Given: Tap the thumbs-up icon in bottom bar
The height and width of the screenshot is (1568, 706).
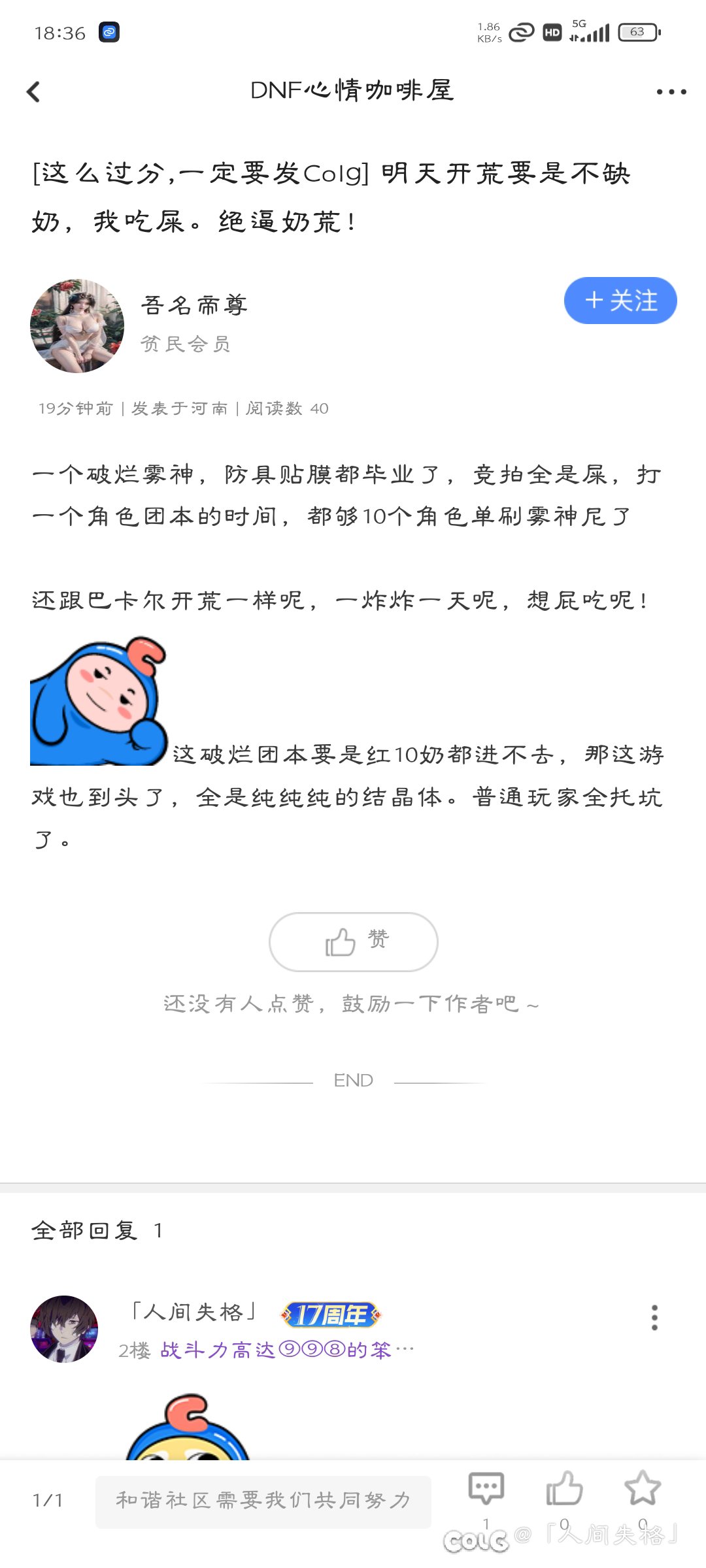Looking at the screenshot, I should click(564, 1488).
